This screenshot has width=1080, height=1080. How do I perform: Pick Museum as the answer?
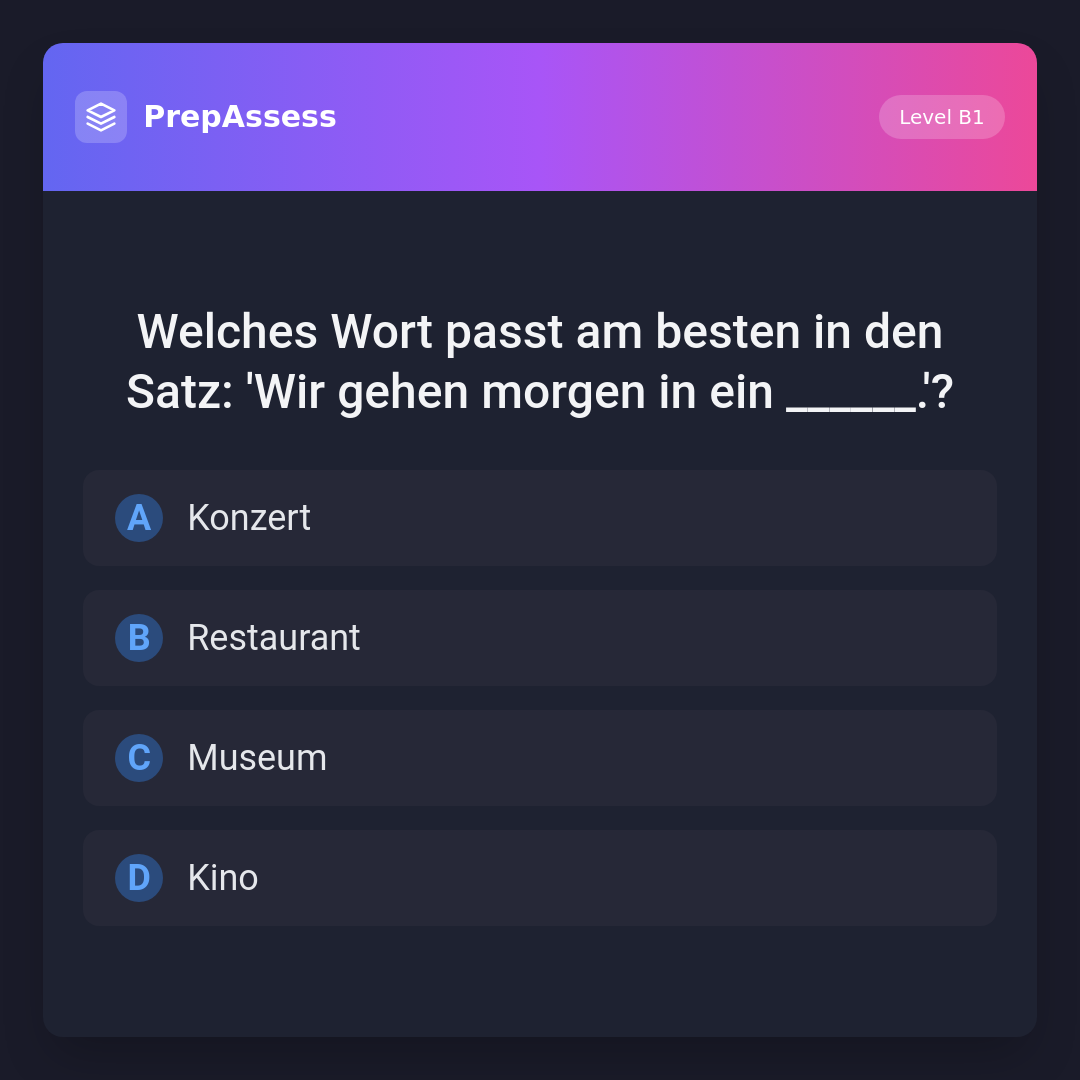pos(540,758)
